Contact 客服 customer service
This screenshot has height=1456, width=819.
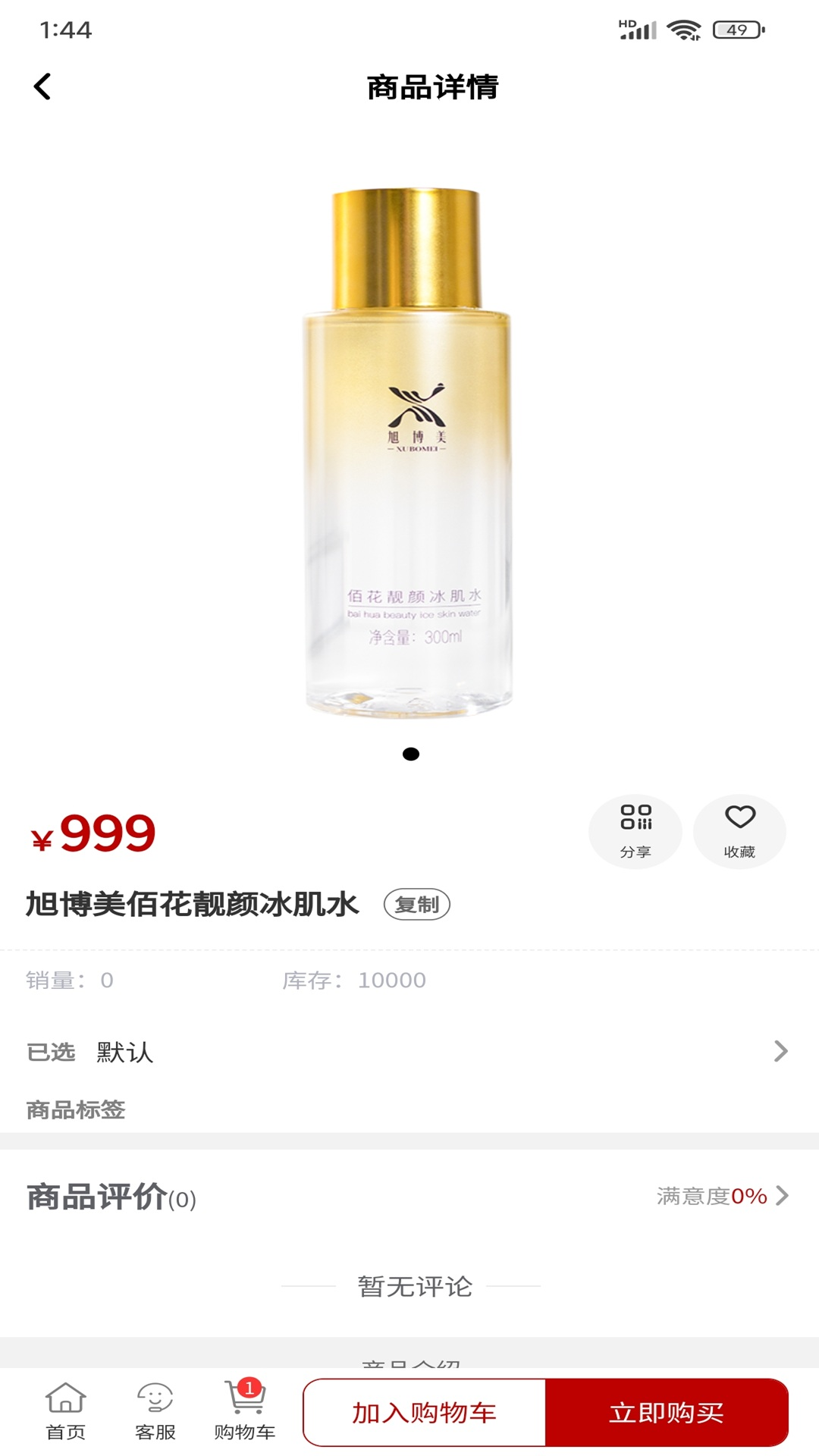(155, 1411)
